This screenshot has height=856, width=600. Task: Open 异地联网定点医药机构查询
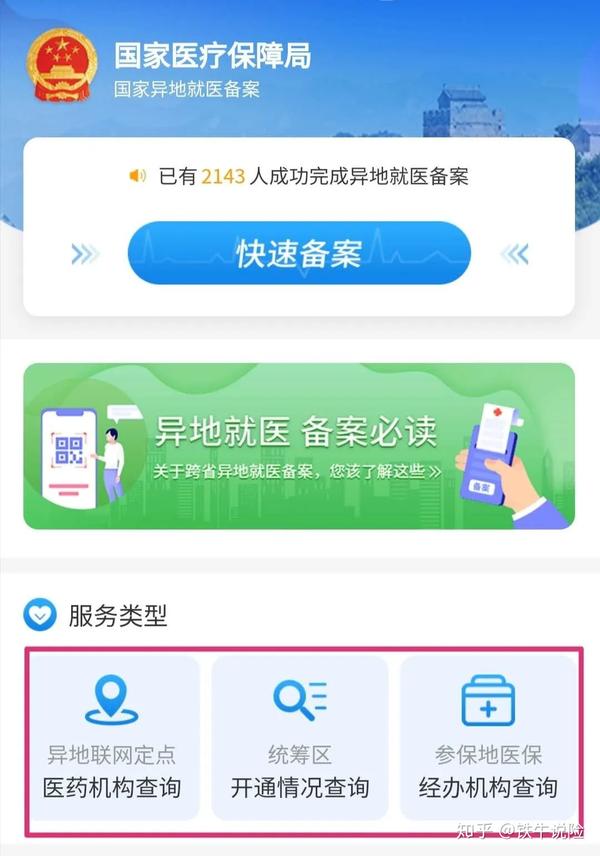[x=112, y=738]
